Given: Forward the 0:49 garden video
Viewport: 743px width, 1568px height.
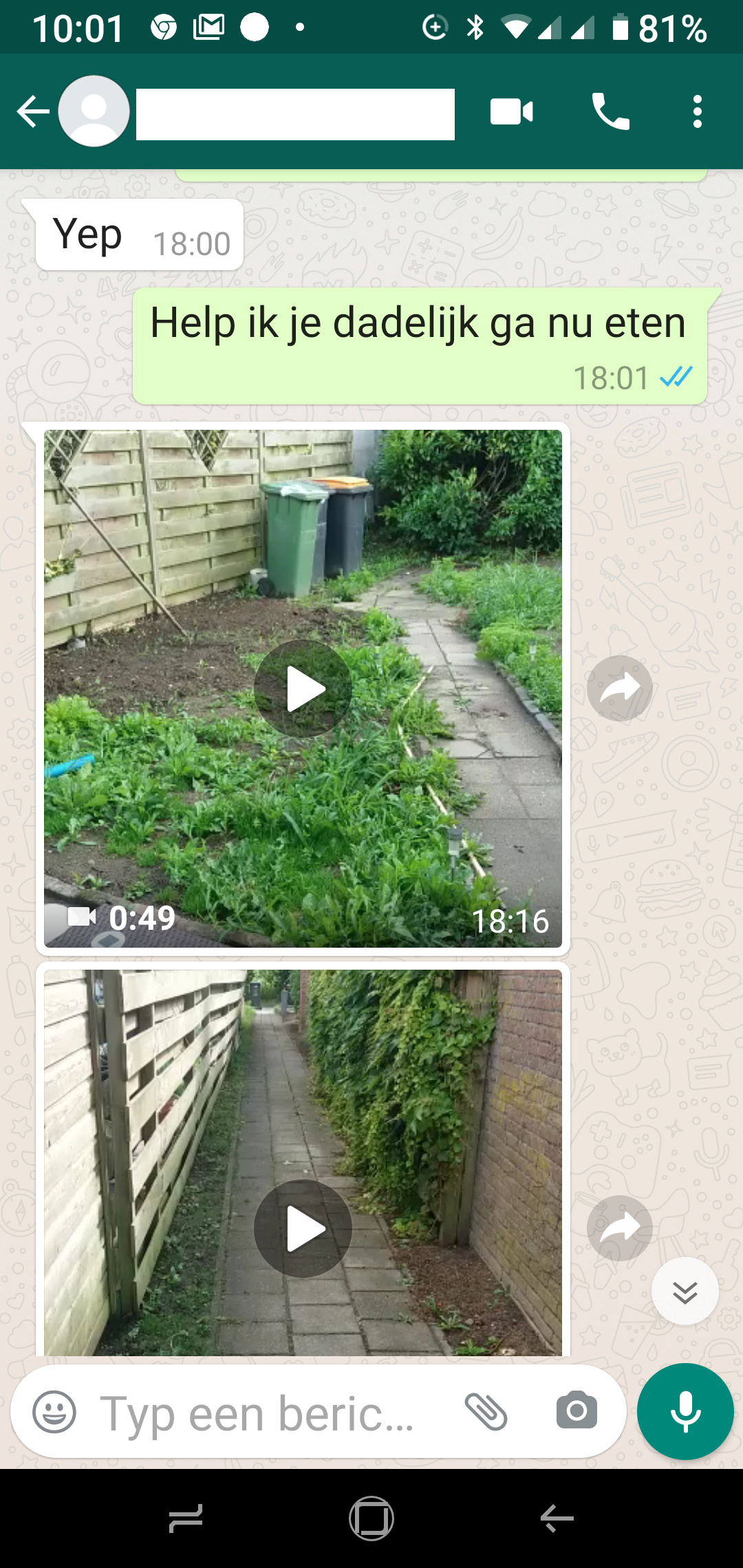Looking at the screenshot, I should tap(619, 688).
